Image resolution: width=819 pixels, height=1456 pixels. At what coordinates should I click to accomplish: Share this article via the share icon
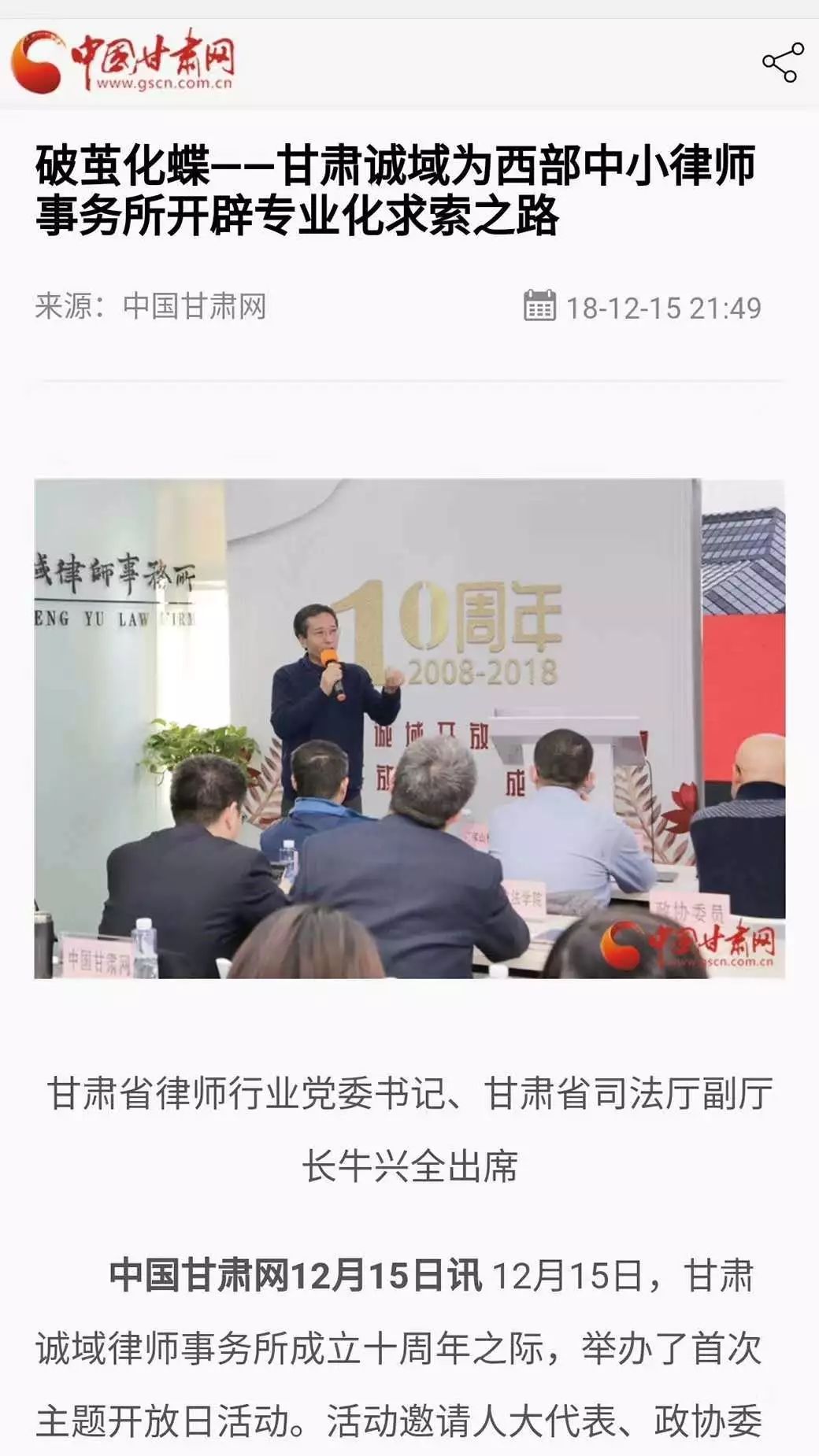pos(783,63)
